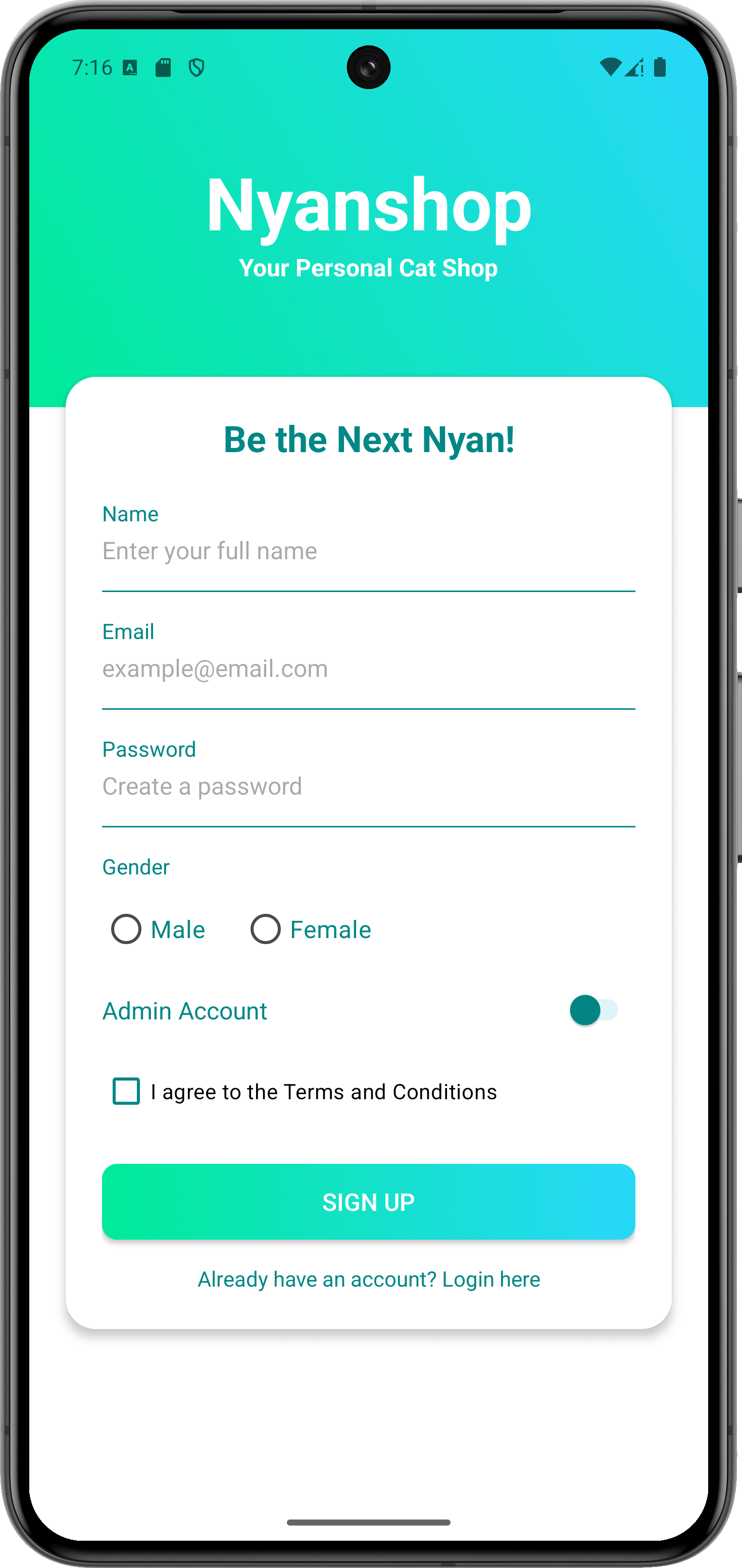Select the Male gender option
The height and width of the screenshot is (1568, 742).
click(x=158, y=929)
